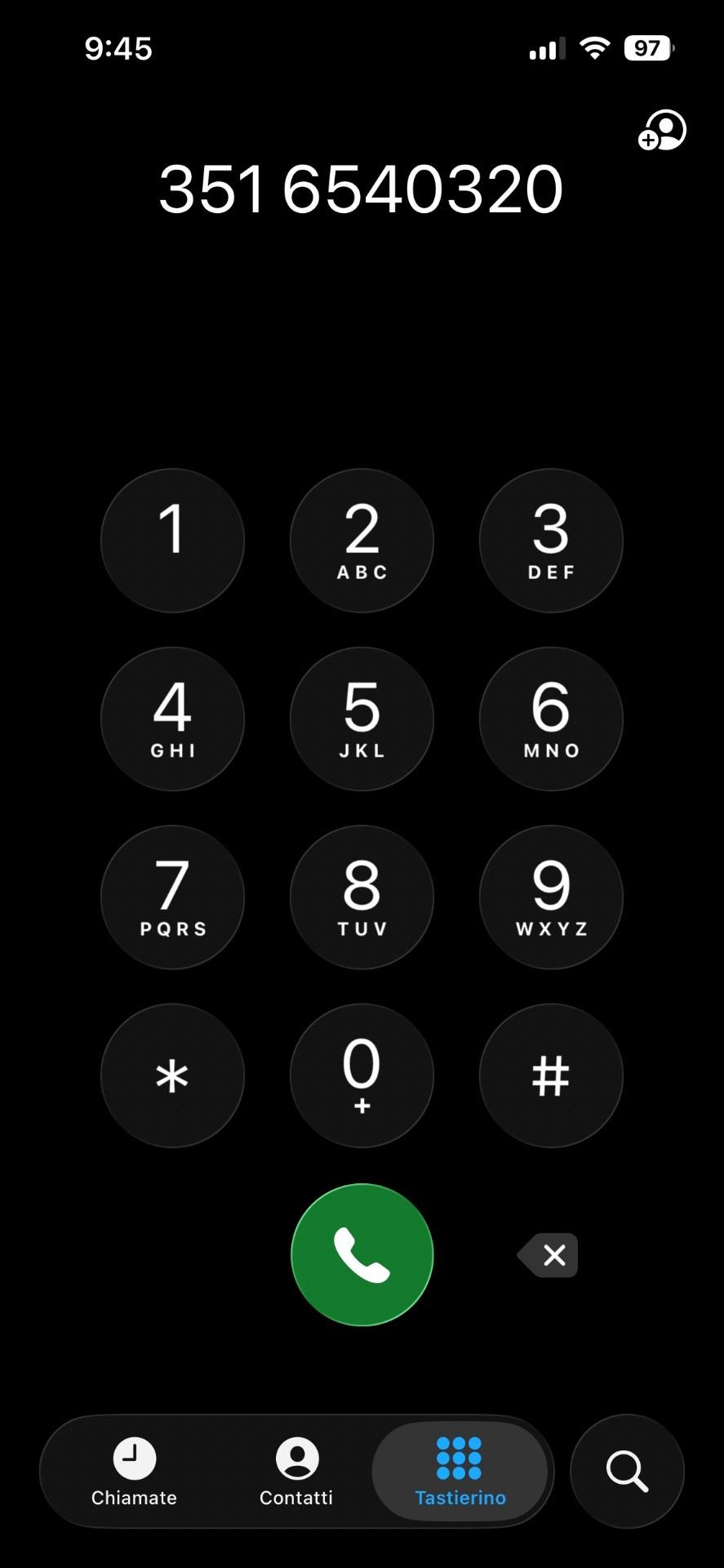Switch to the Chiamate tab

134,1471
